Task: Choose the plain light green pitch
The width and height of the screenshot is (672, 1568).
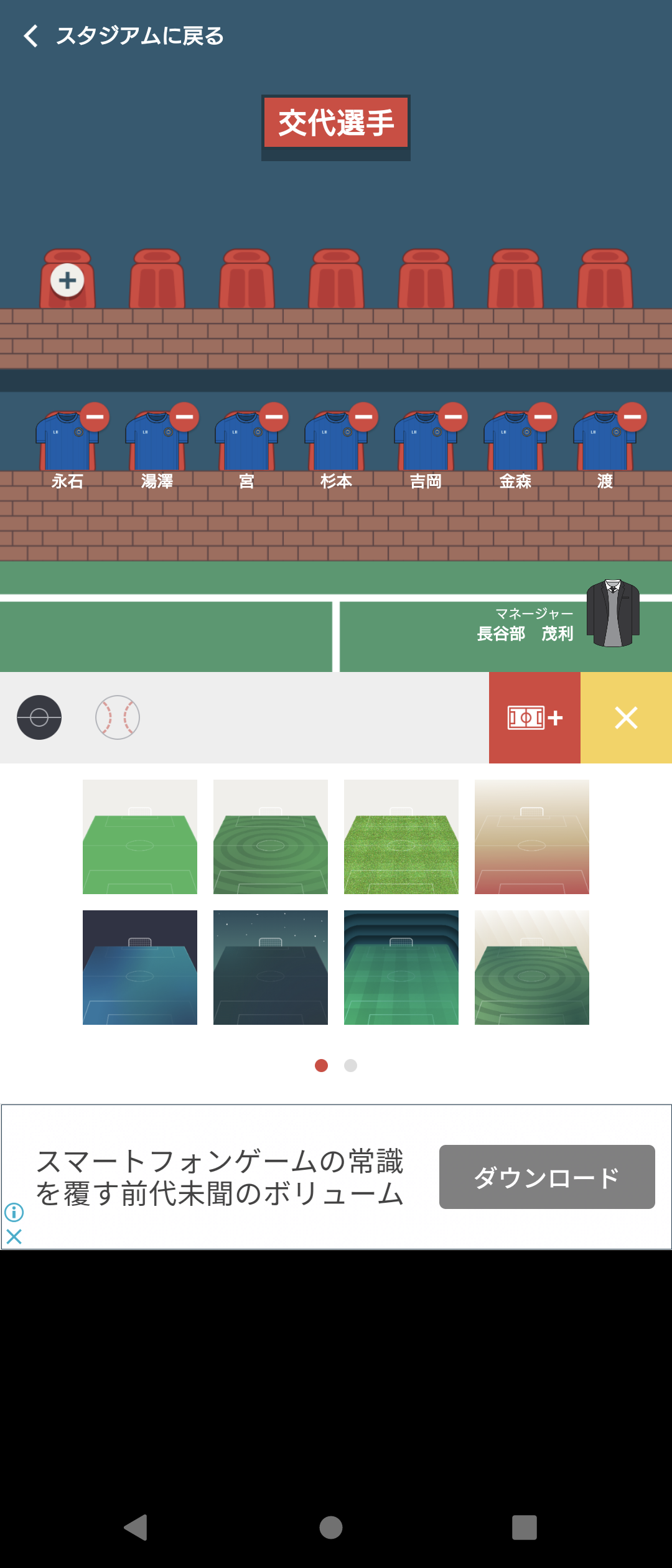Action: [x=140, y=837]
